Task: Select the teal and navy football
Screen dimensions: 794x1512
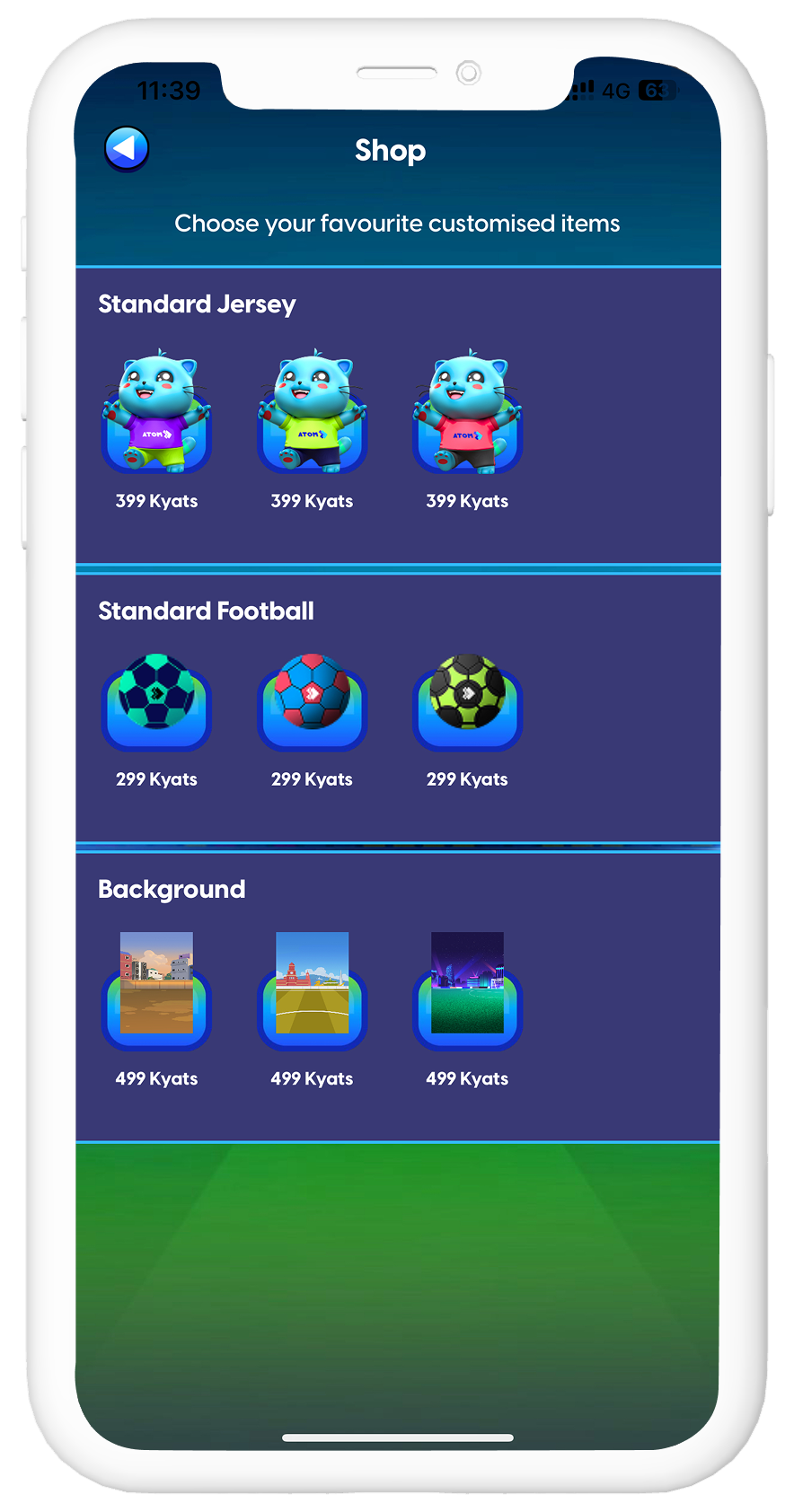Action: click(x=156, y=699)
